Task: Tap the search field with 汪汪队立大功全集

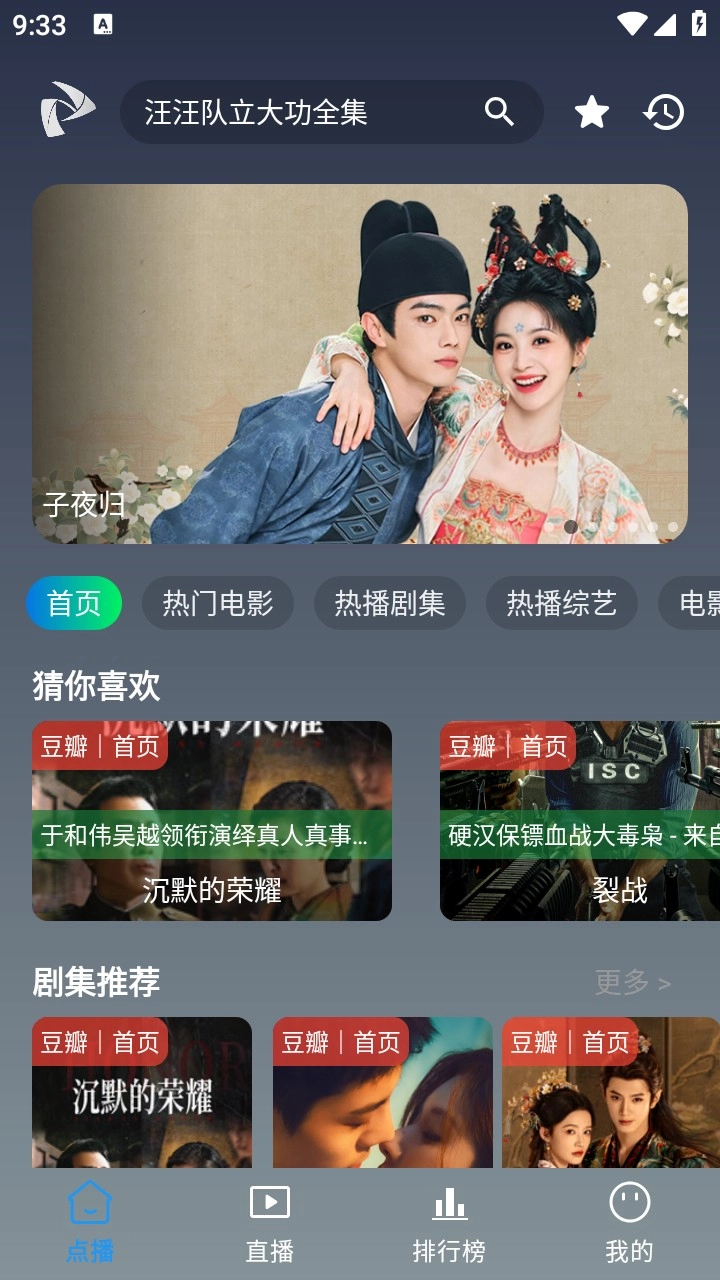Action: tap(300, 112)
